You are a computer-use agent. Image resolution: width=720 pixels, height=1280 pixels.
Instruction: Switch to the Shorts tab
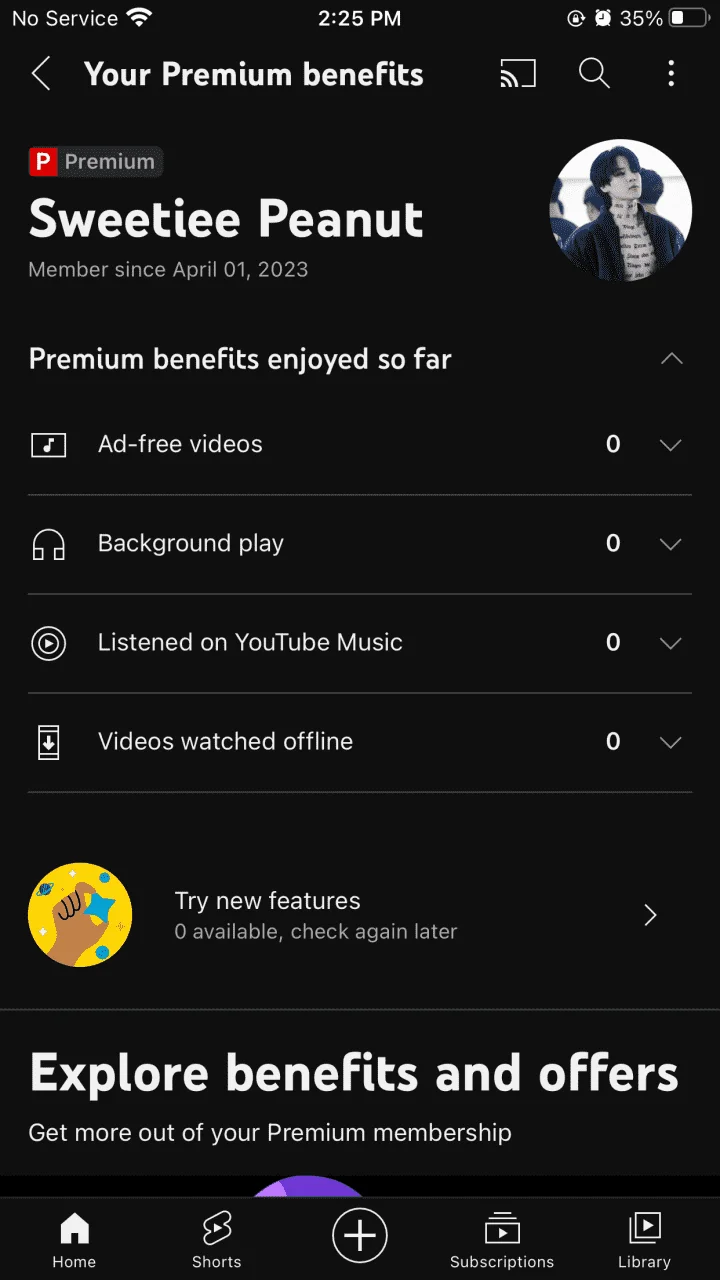[217, 1240]
